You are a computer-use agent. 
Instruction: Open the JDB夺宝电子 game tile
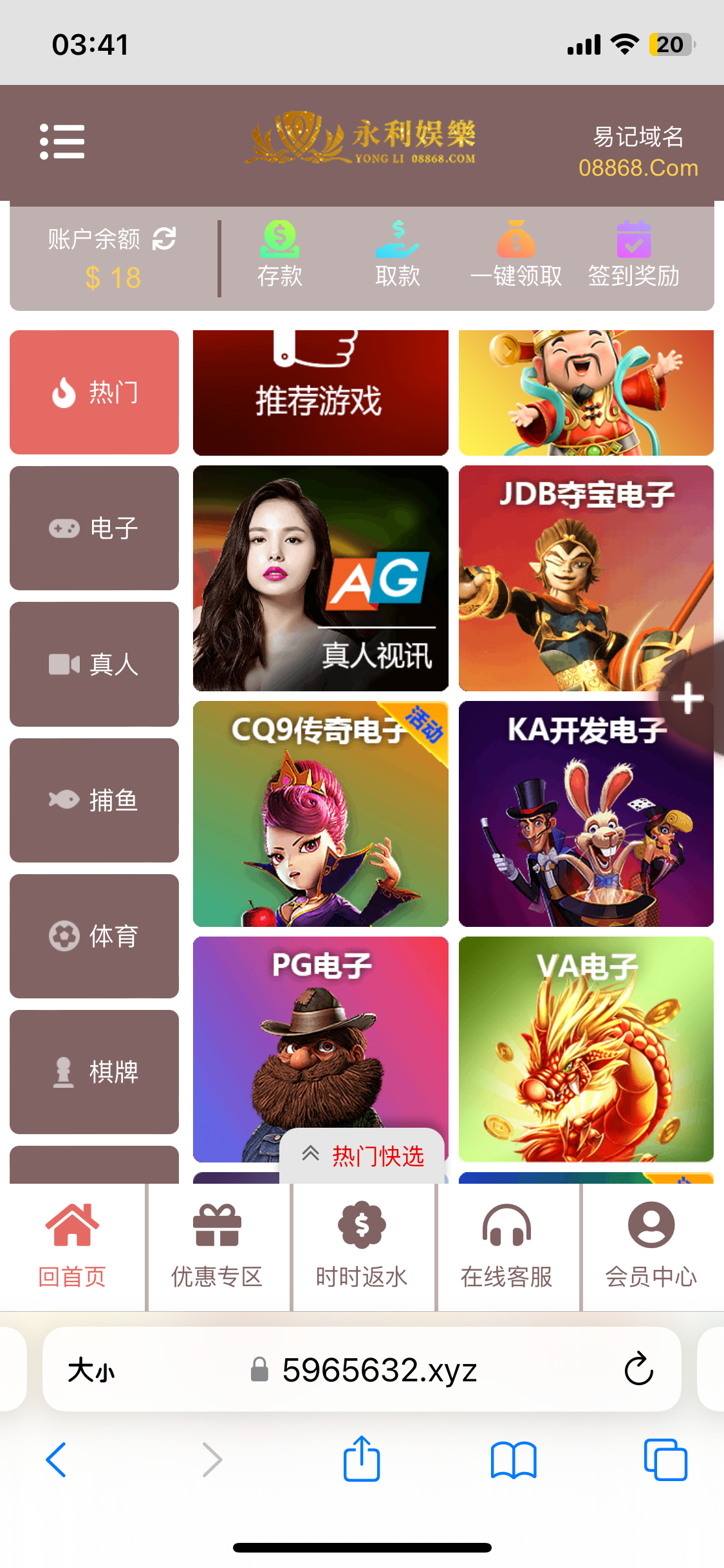click(586, 578)
